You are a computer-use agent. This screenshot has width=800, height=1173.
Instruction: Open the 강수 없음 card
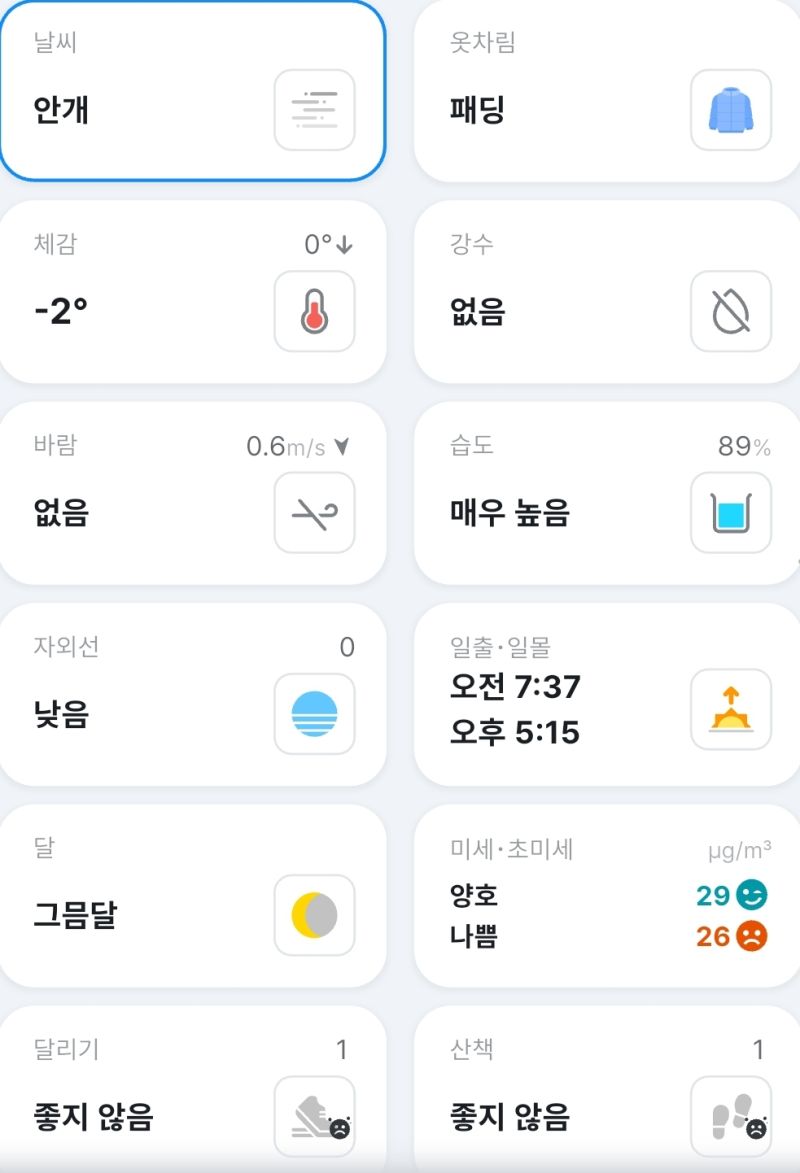(607, 292)
